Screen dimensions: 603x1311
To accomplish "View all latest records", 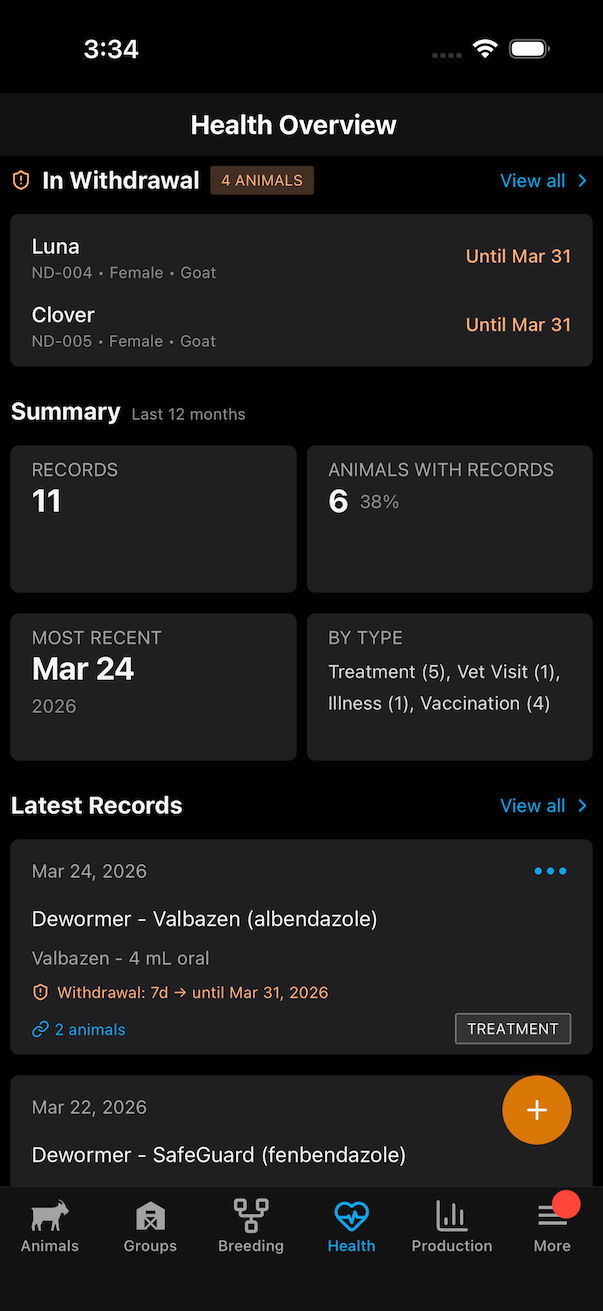I will (543, 806).
